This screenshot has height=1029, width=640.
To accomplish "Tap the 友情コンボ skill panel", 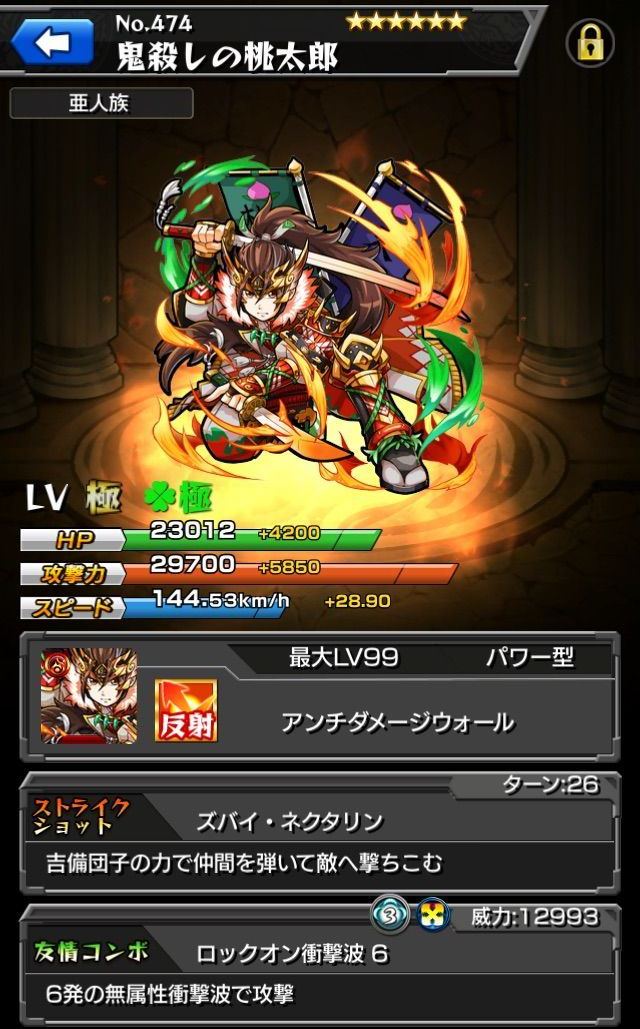I will [320, 965].
